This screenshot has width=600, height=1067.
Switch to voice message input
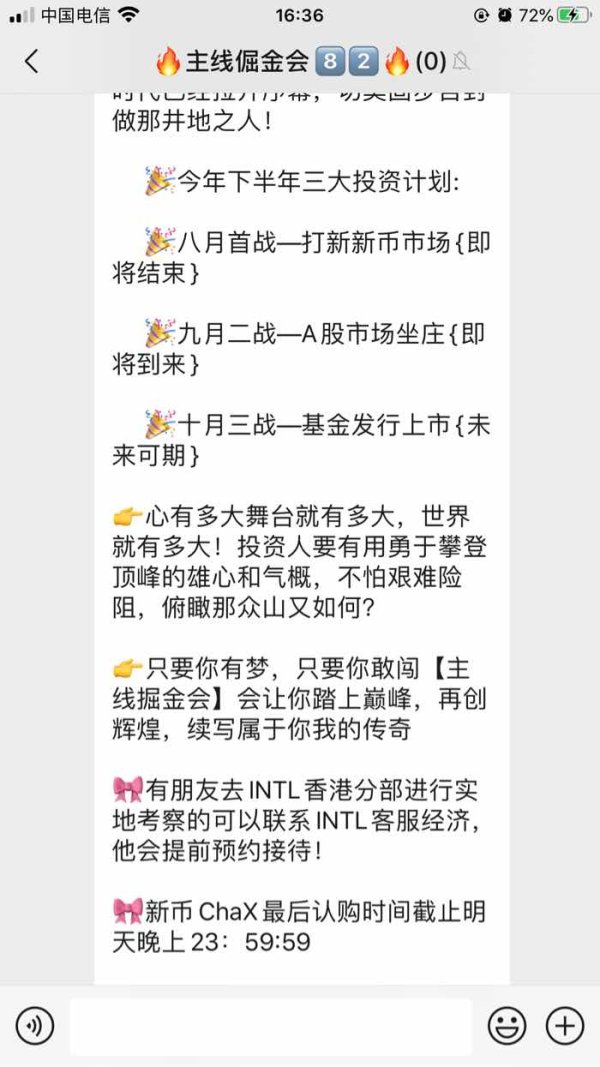click(35, 1025)
